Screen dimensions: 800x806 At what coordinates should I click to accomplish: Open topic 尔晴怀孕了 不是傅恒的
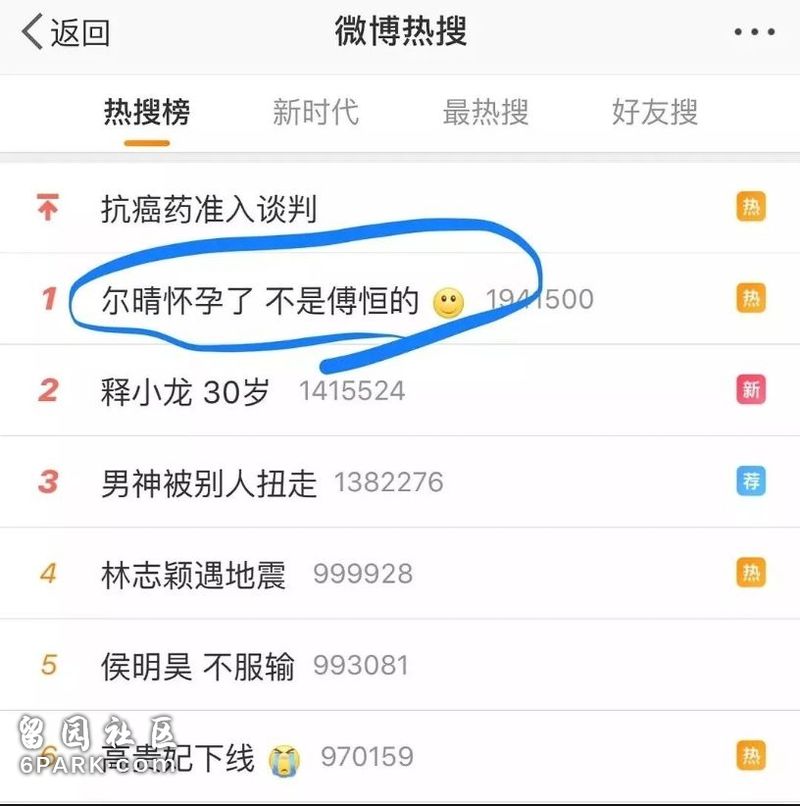coord(260,299)
